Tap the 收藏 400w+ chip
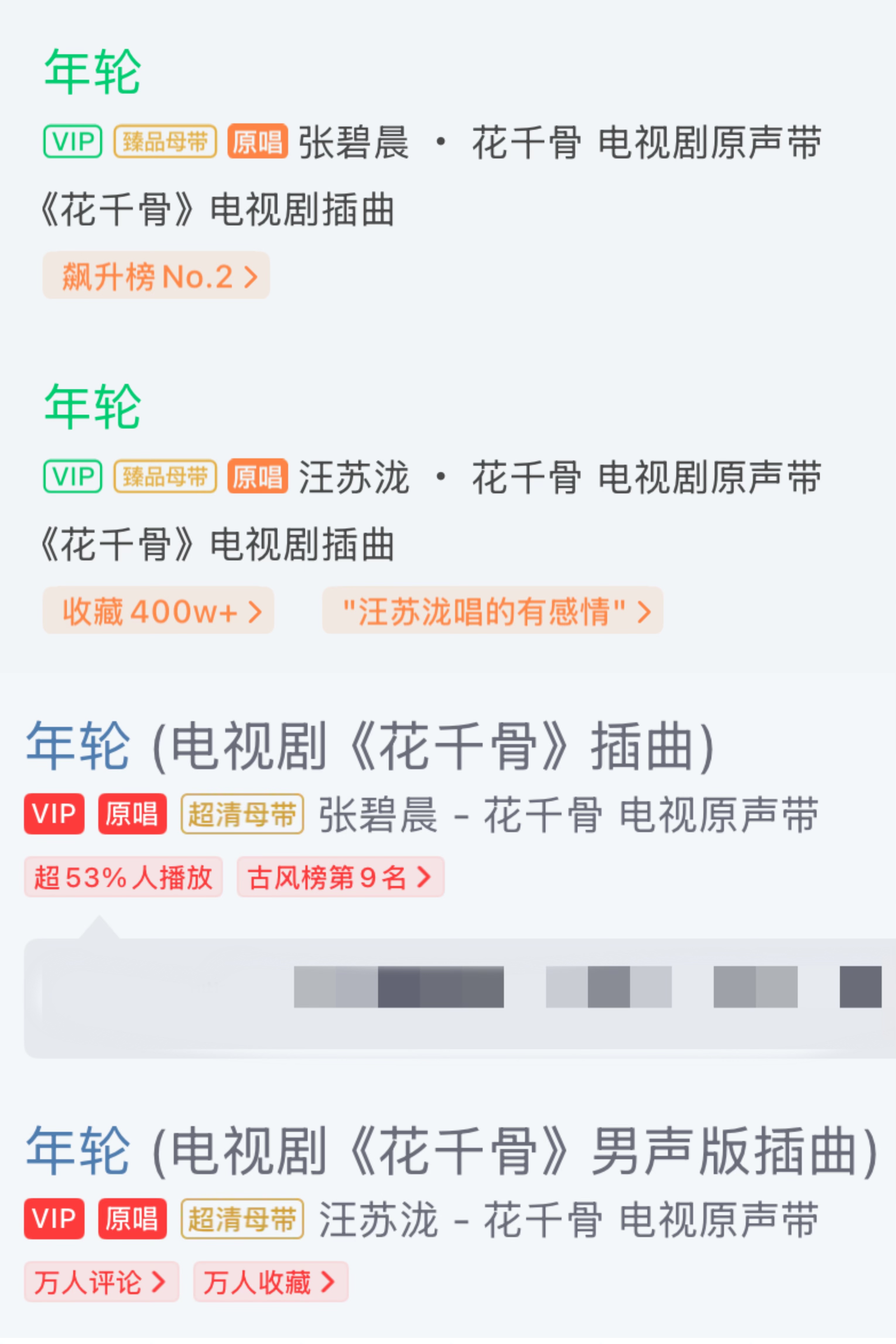The height and width of the screenshot is (1344, 896). pyautogui.click(x=158, y=611)
